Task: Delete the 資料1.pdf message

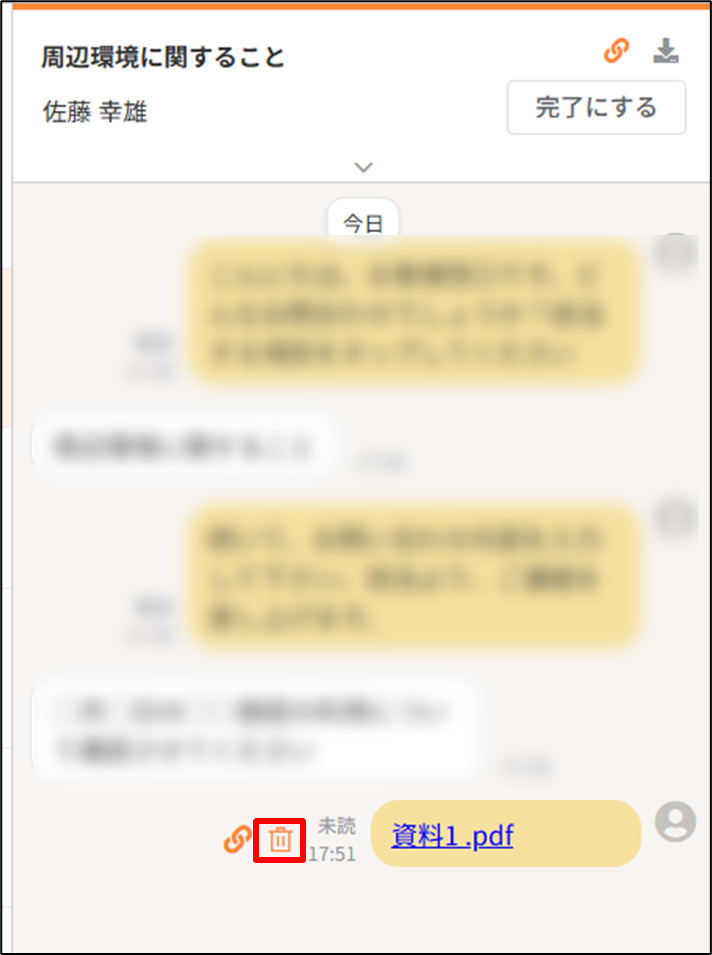Action: click(280, 840)
